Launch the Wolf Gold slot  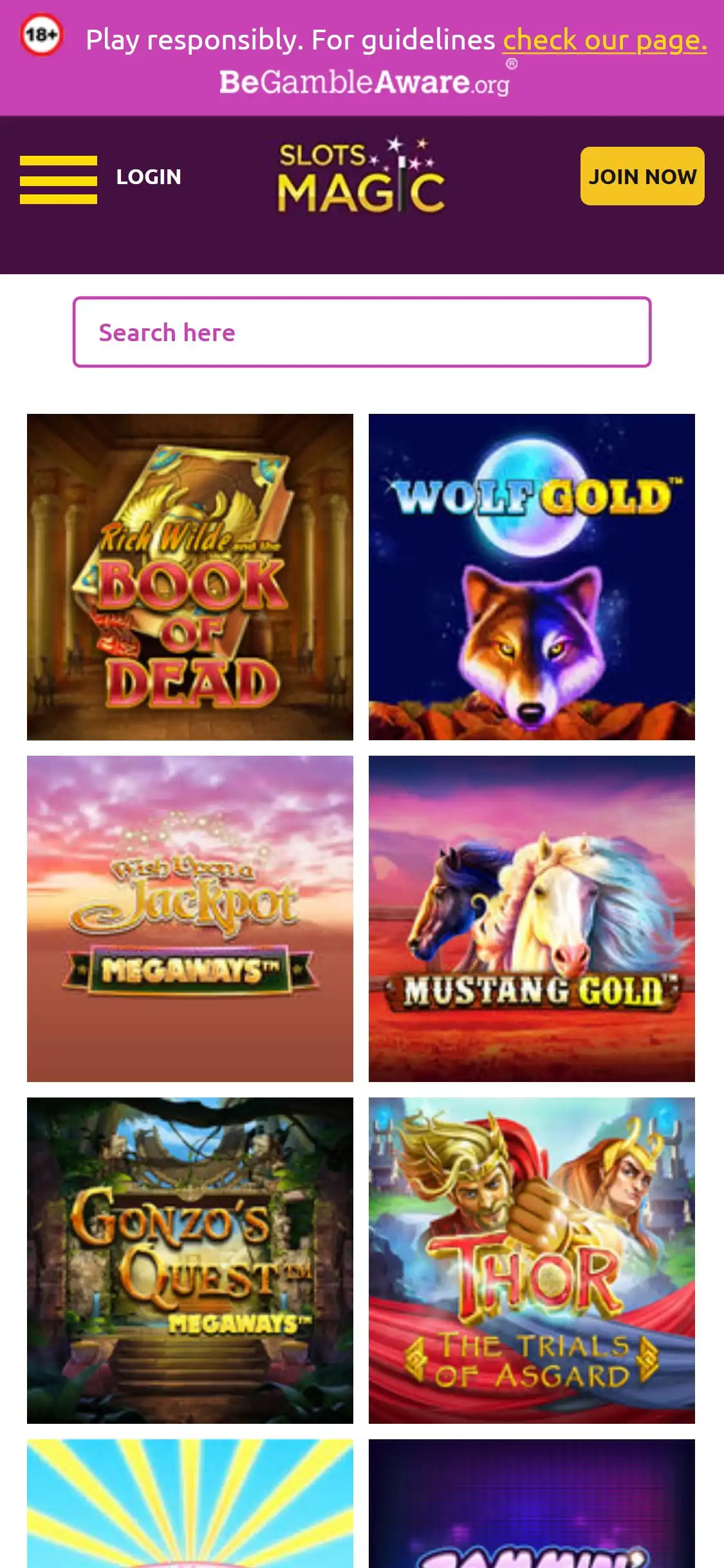532,577
